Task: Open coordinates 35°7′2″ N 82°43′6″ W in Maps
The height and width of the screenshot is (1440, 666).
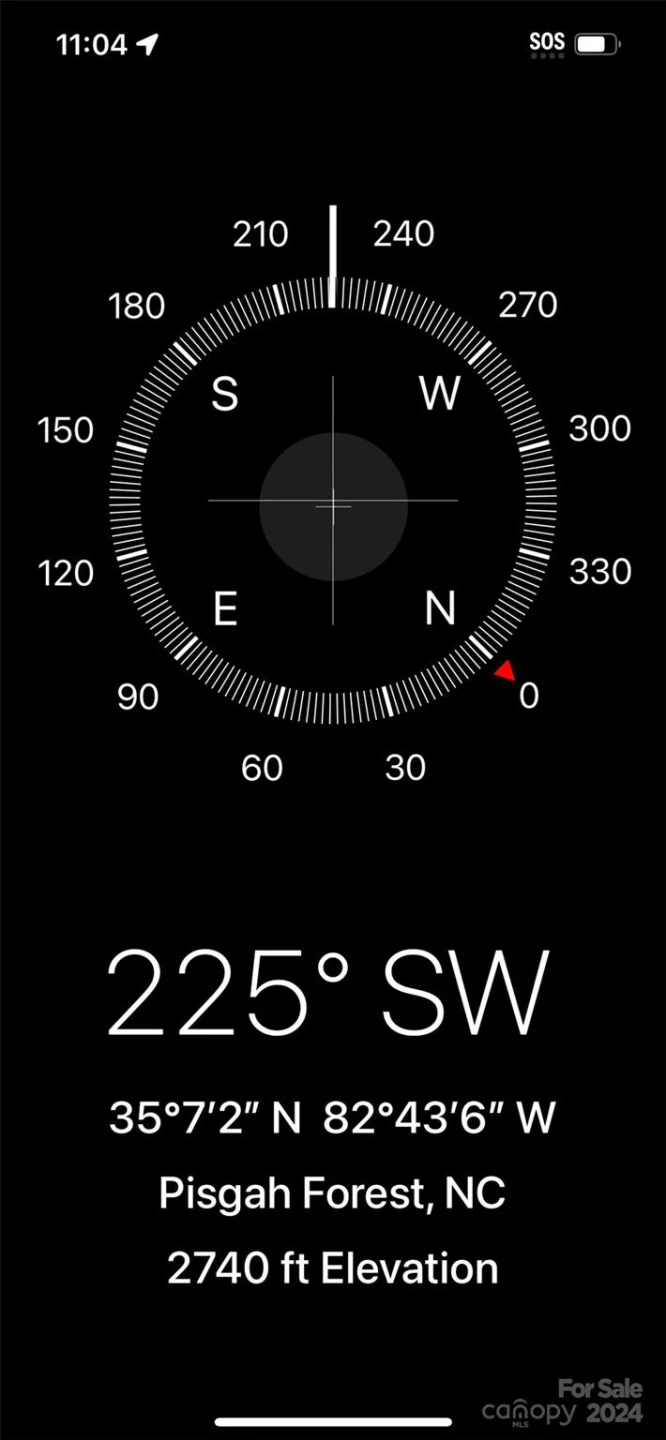Action: (332, 1118)
